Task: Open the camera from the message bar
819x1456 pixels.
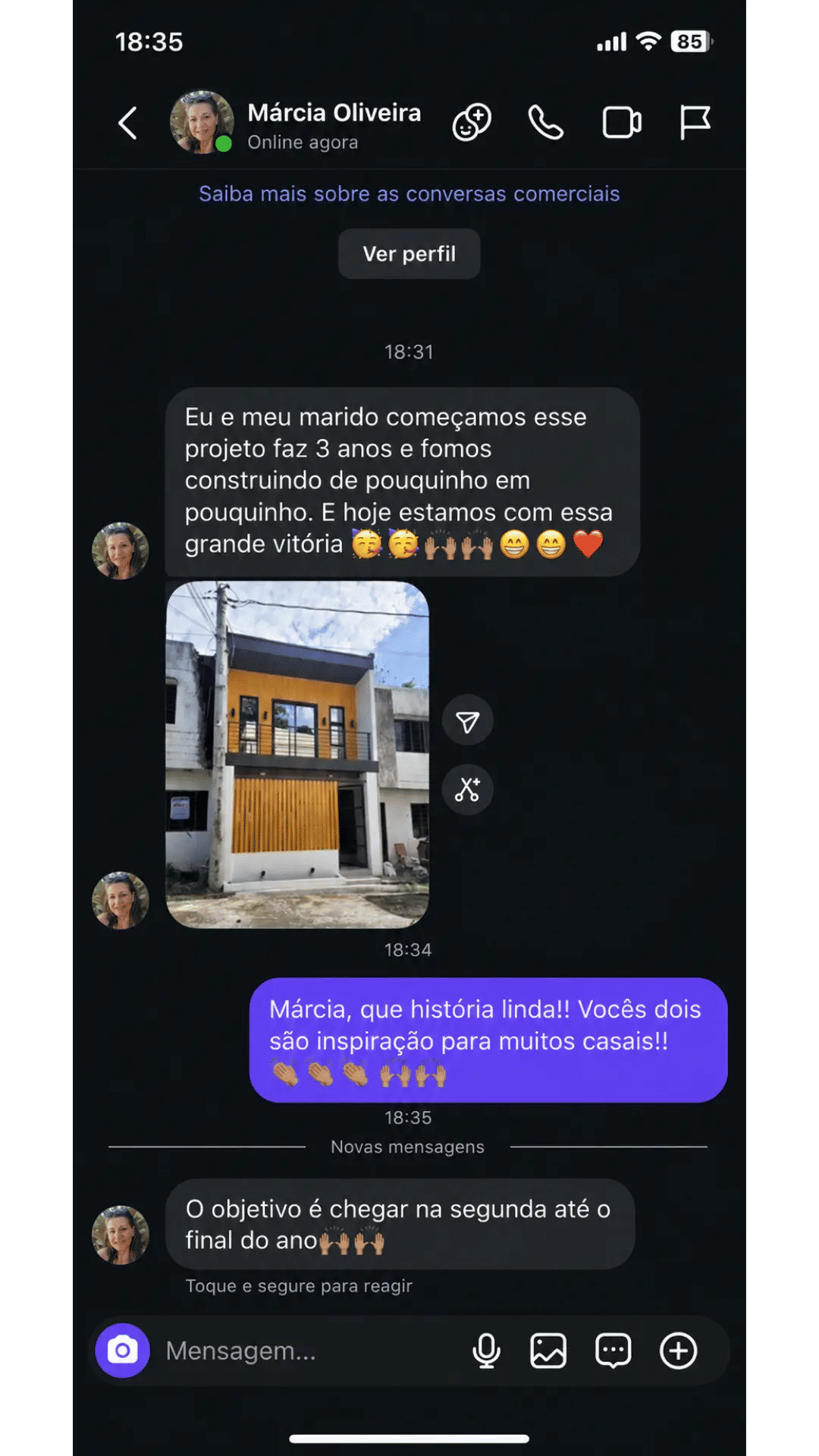Action: (x=122, y=1351)
